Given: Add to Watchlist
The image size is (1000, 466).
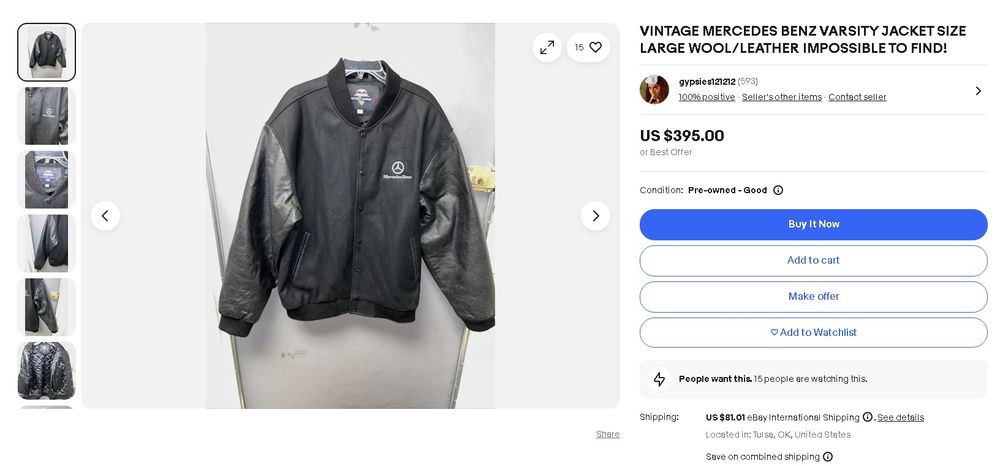Looking at the screenshot, I should click(x=813, y=332).
